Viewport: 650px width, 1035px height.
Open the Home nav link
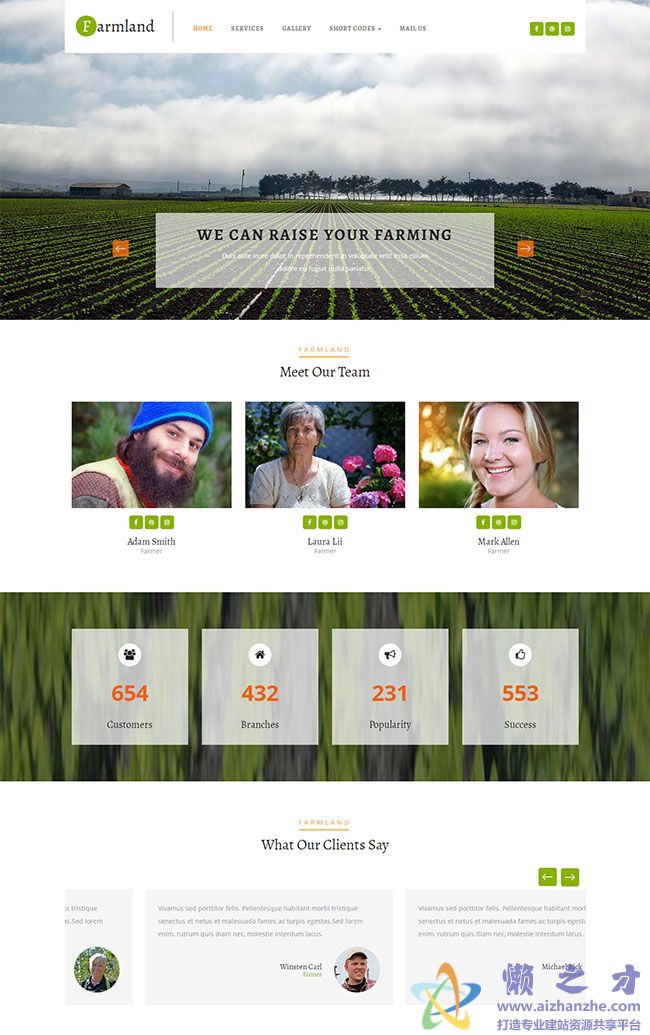(x=202, y=28)
